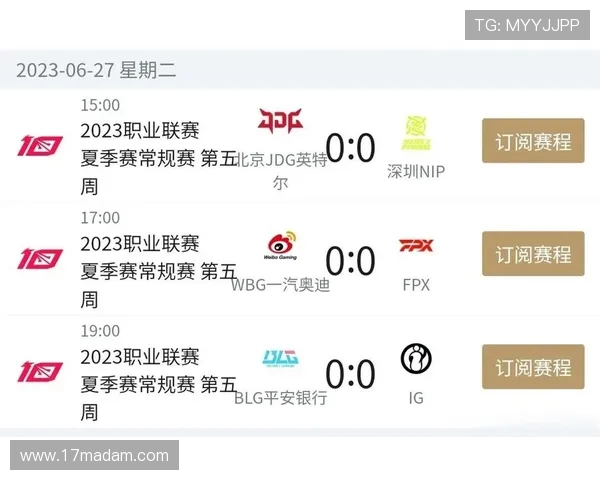
Task: Subscribe to the WBG vs FPX match schedule
Action: (x=533, y=255)
